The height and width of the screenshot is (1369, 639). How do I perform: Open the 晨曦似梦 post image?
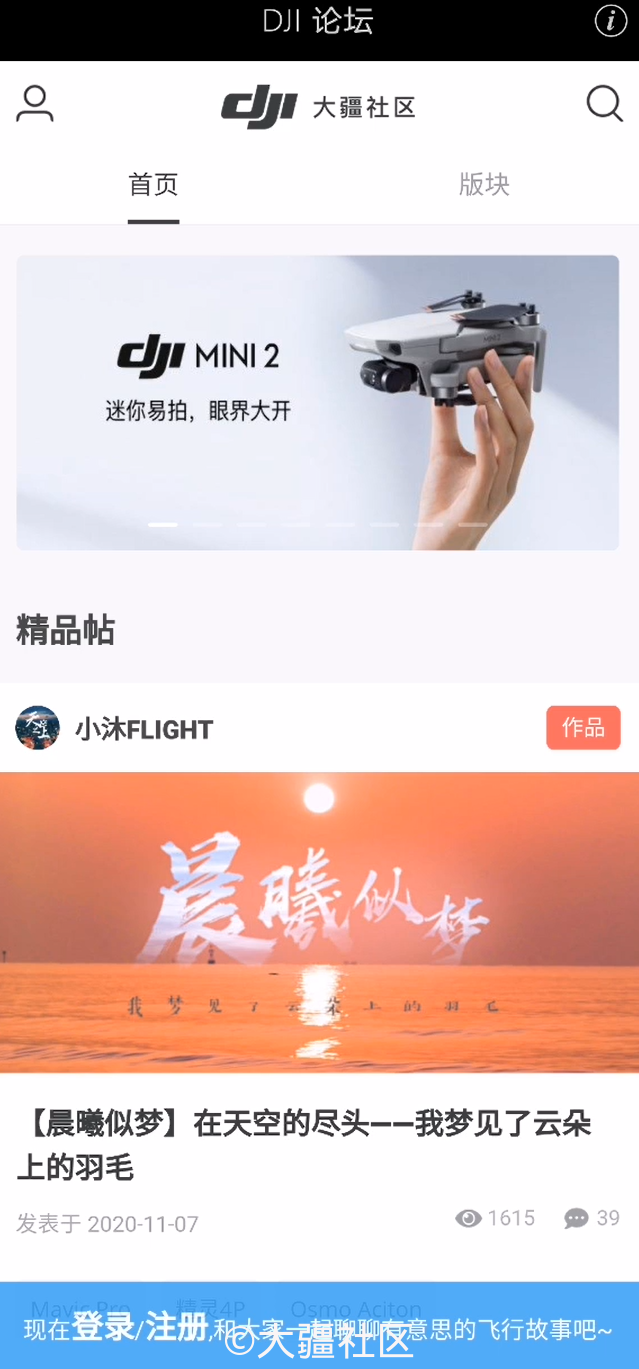pos(319,922)
